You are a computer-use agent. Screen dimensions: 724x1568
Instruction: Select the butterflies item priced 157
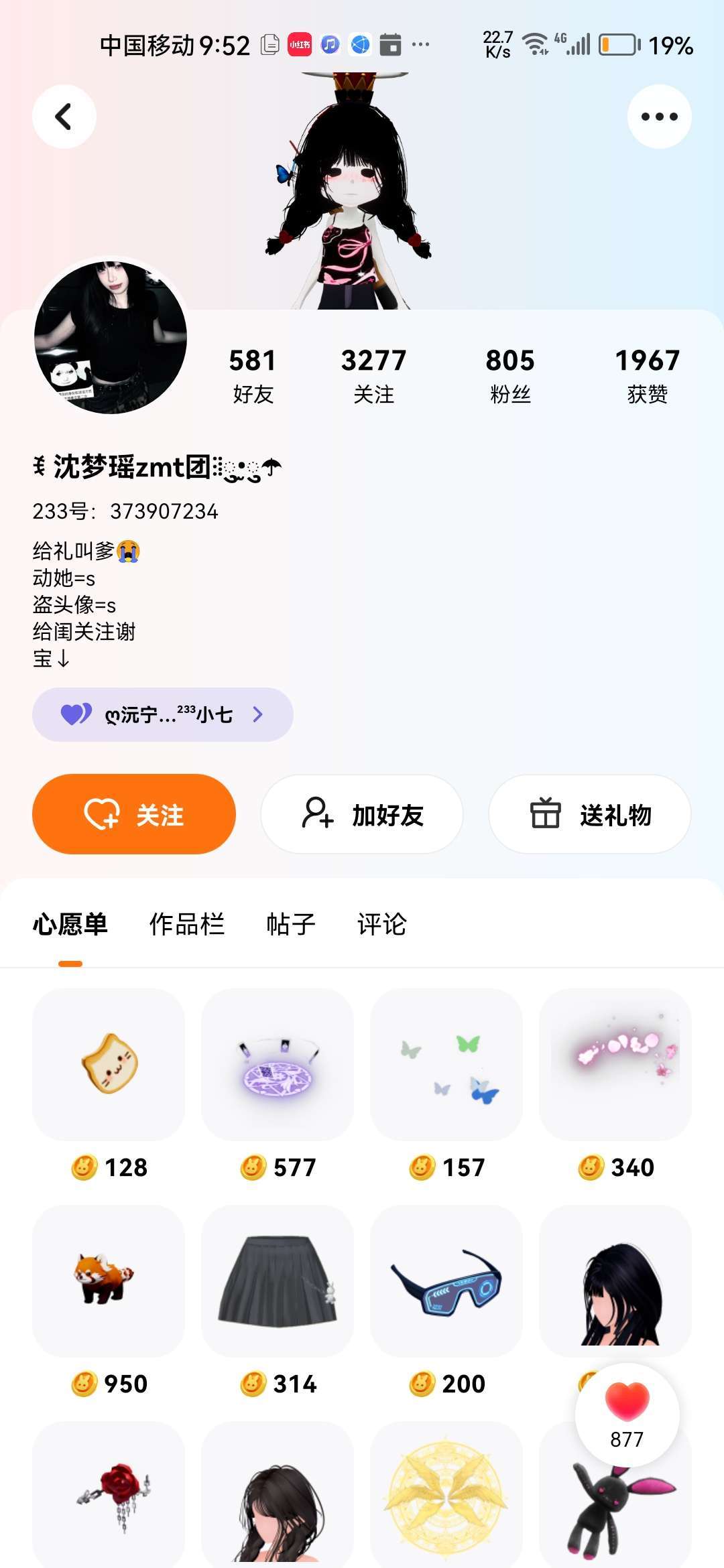tap(446, 1065)
